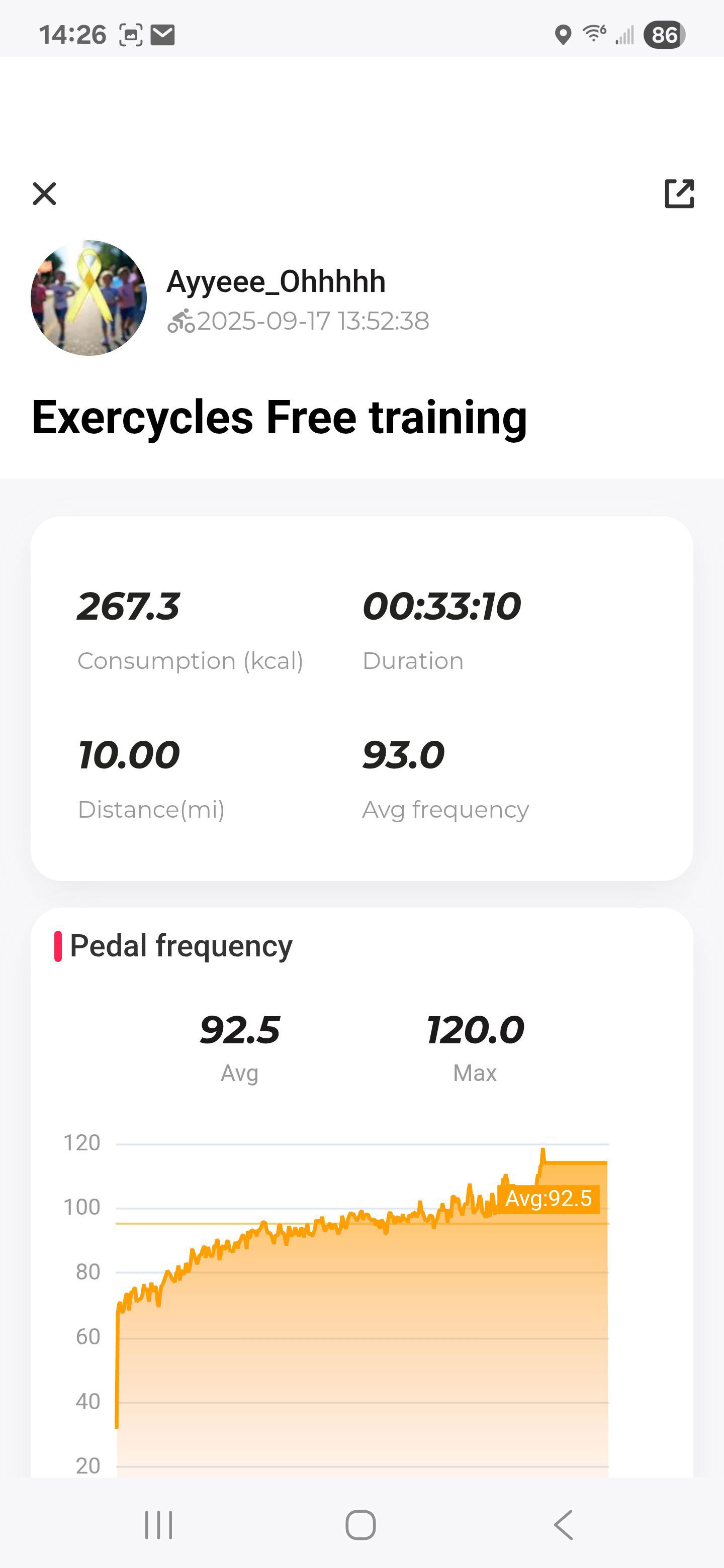This screenshot has width=724, height=1568.
Task: Go to the home screen
Action: point(360,1525)
